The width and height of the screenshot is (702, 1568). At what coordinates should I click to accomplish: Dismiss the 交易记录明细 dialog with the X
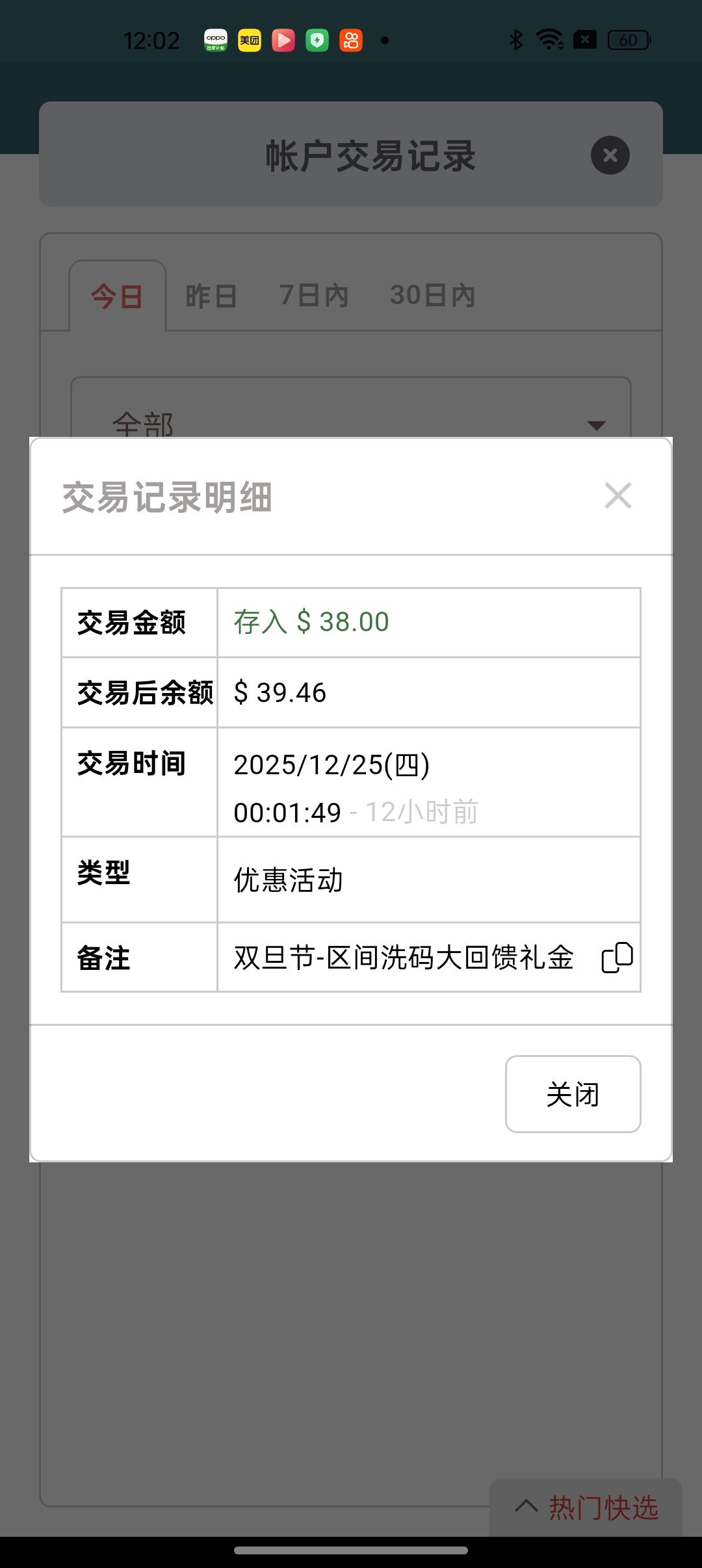[617, 496]
